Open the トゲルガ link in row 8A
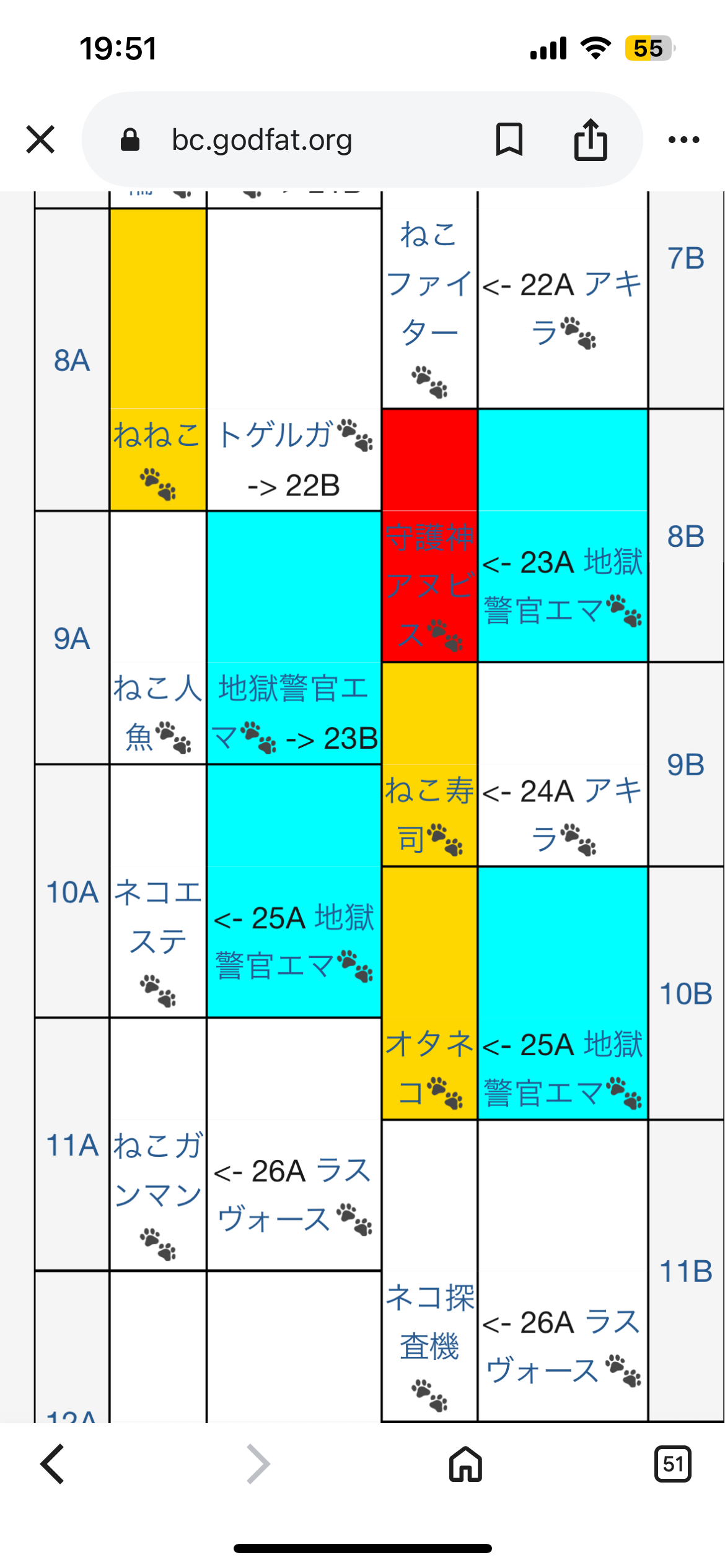 pos(276,435)
